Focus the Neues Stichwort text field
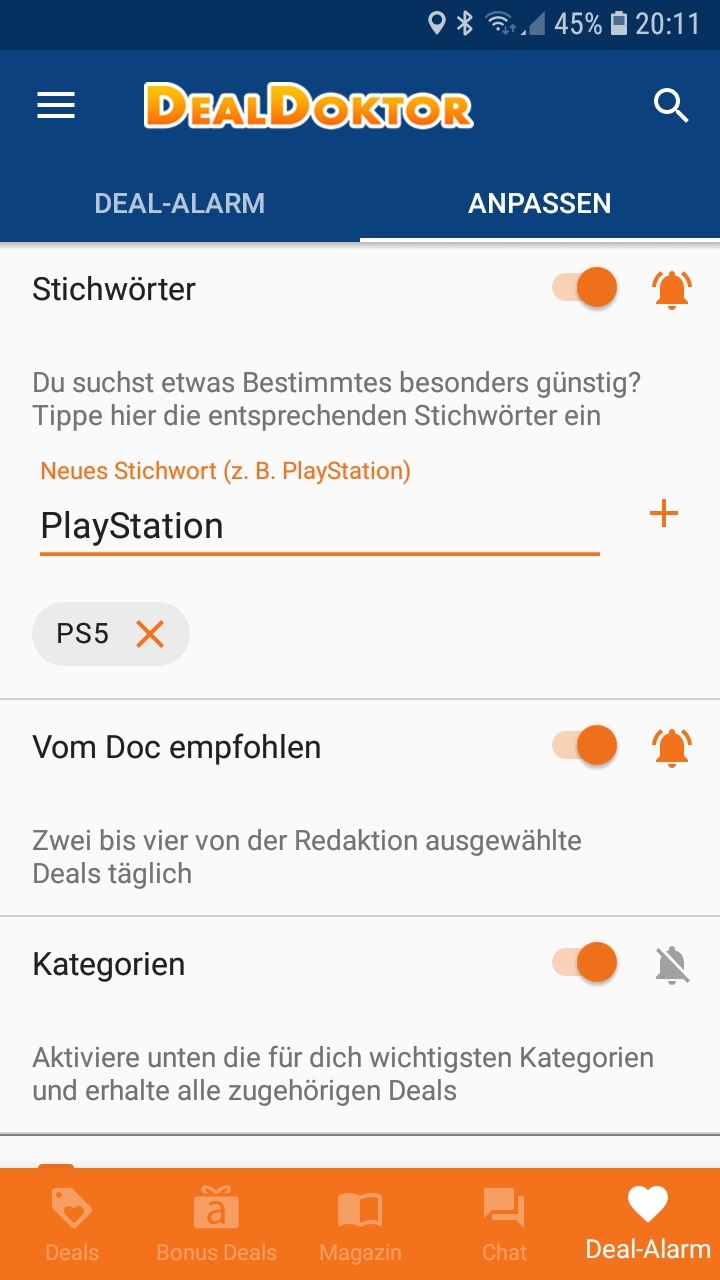 click(x=320, y=527)
